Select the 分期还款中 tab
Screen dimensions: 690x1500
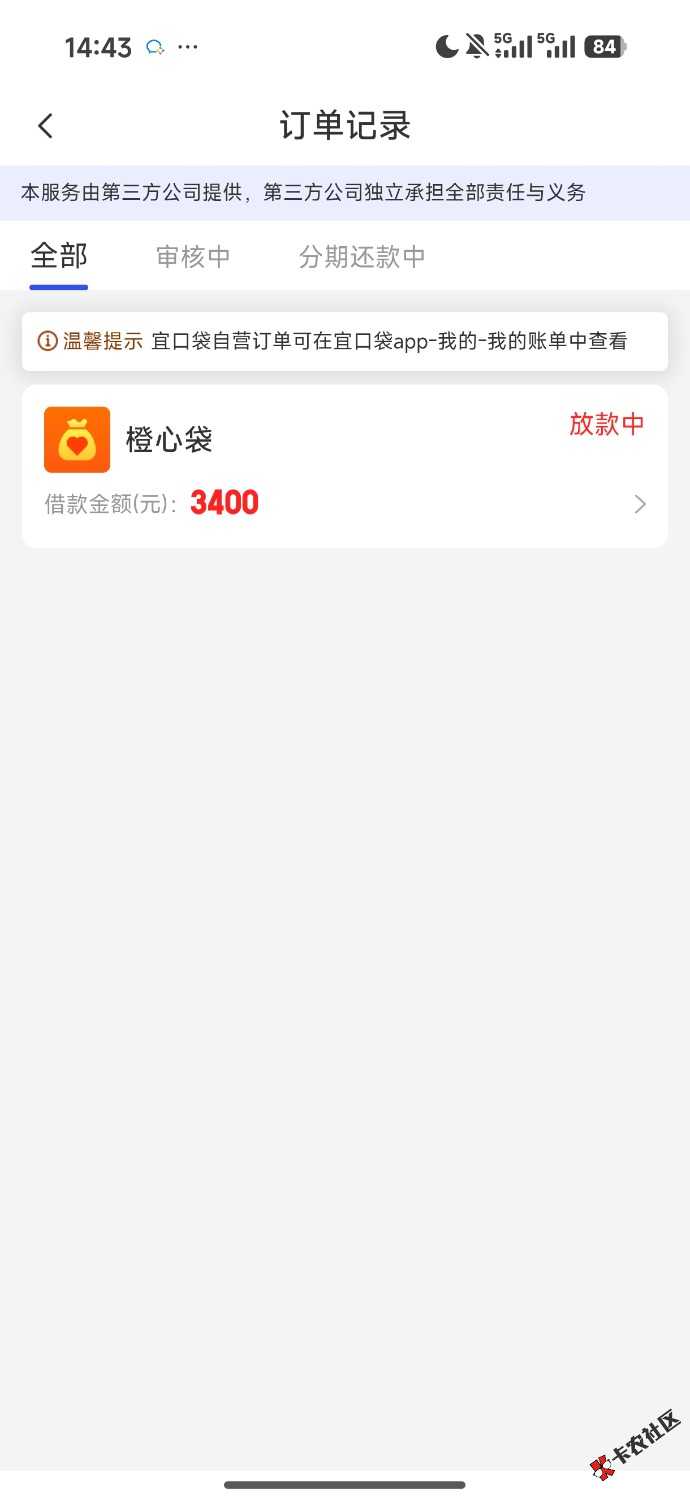[x=362, y=257]
